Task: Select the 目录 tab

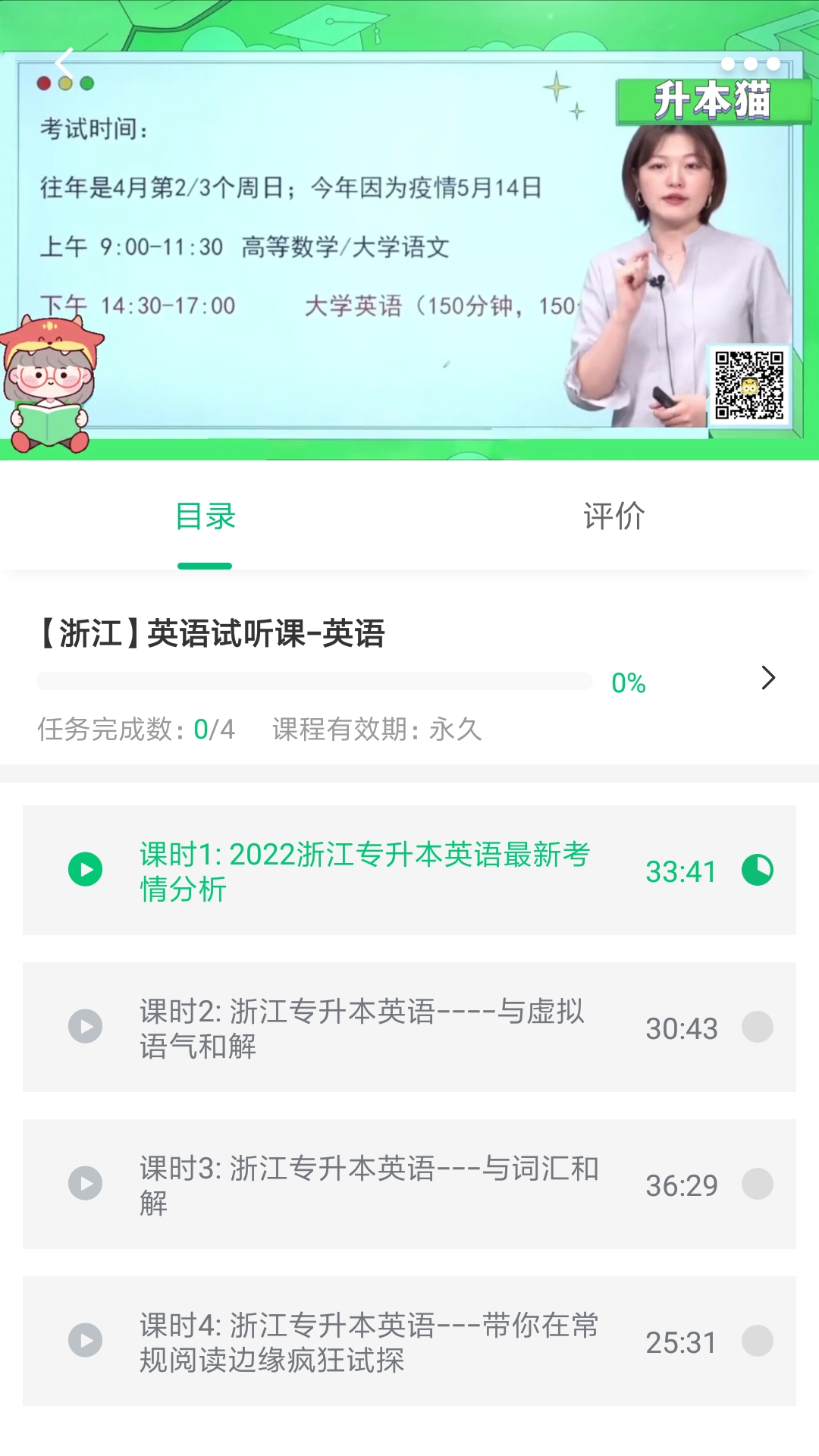Action: (x=205, y=517)
